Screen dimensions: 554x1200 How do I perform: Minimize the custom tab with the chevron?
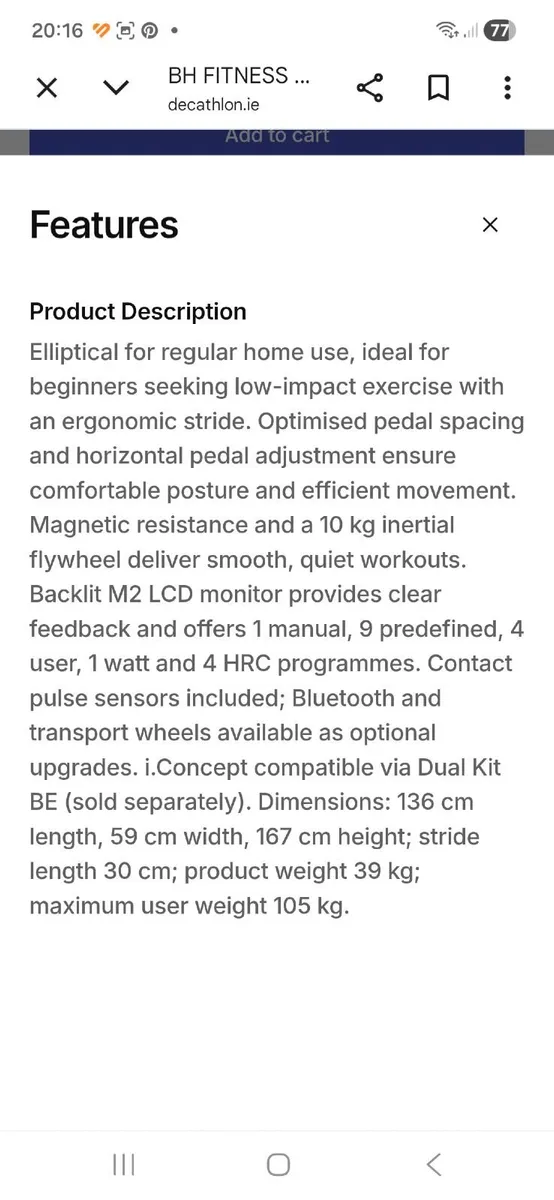116,88
